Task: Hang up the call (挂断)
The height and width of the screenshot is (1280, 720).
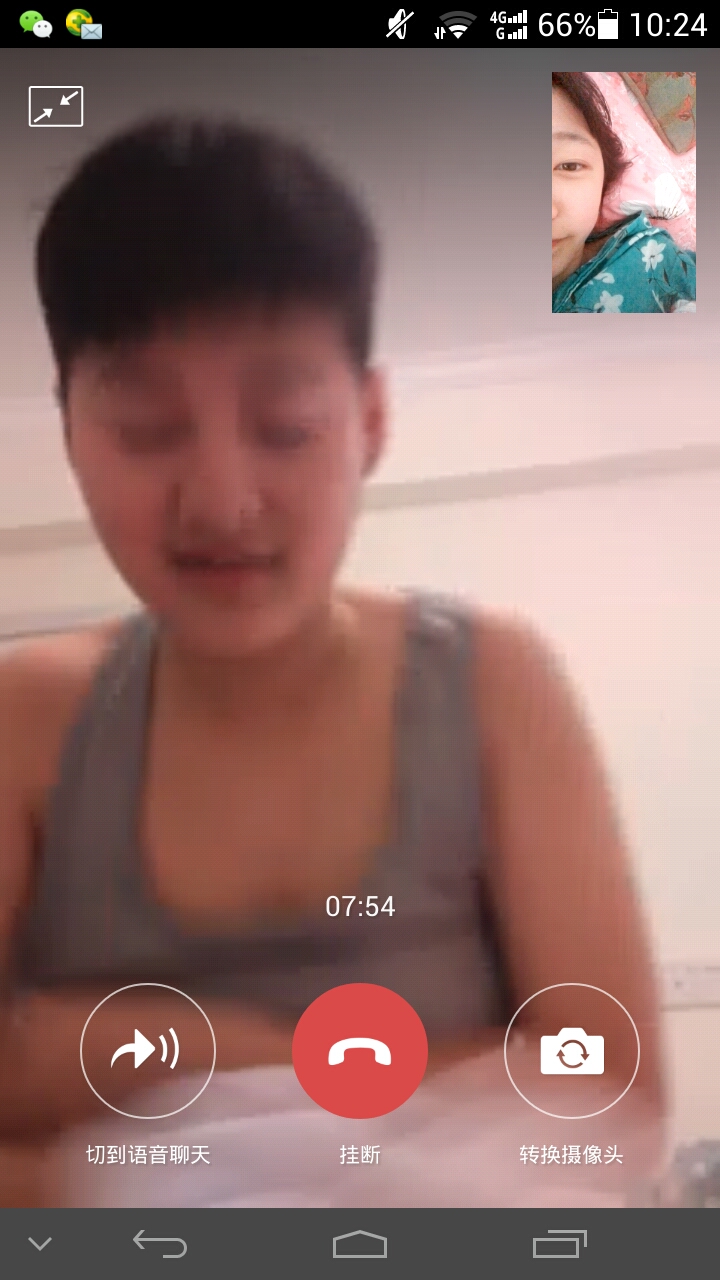Action: click(x=360, y=1051)
